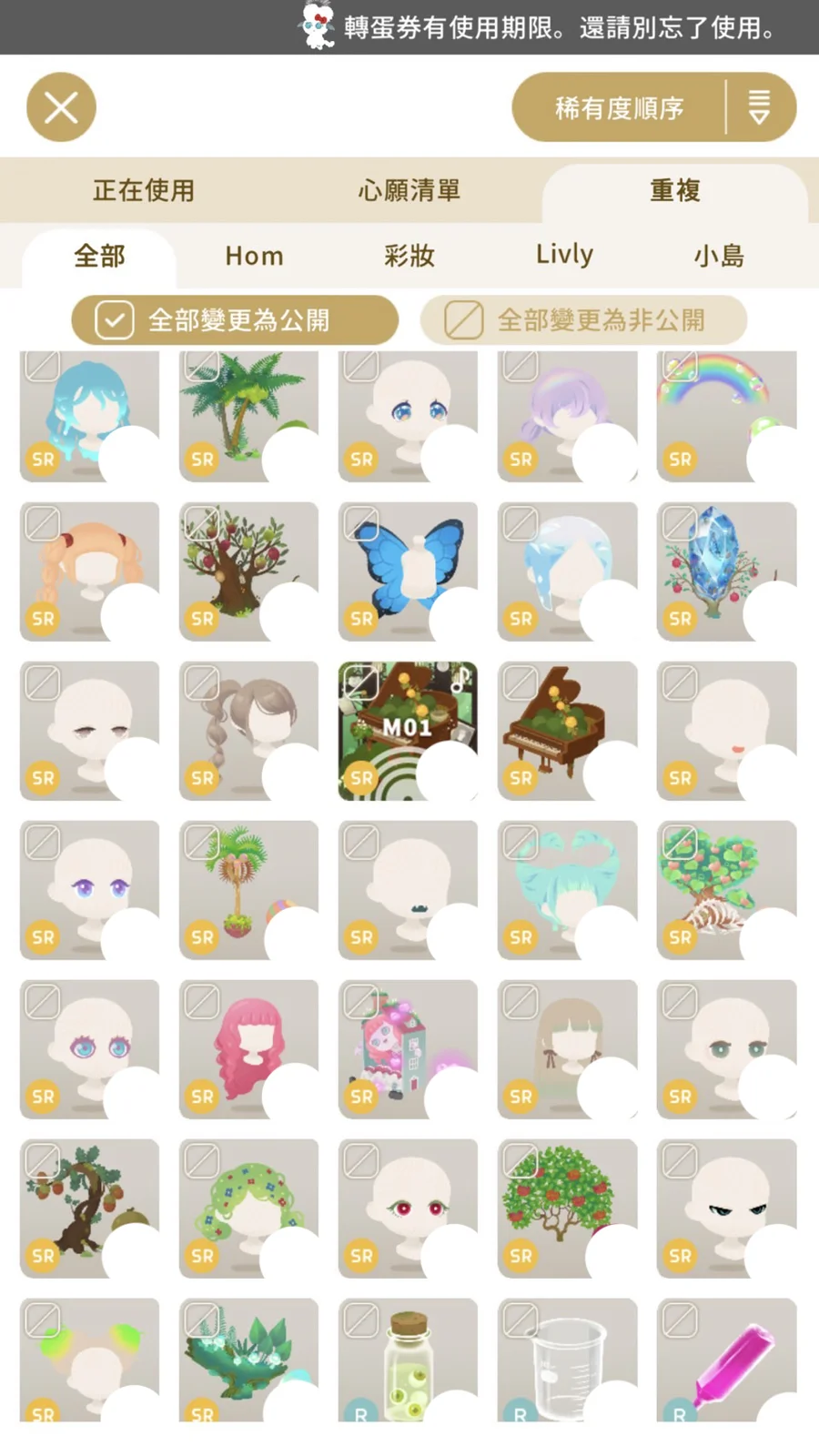This screenshot has width=819, height=1456.
Task: Switch to the 正在使用 tab
Action: [x=144, y=190]
